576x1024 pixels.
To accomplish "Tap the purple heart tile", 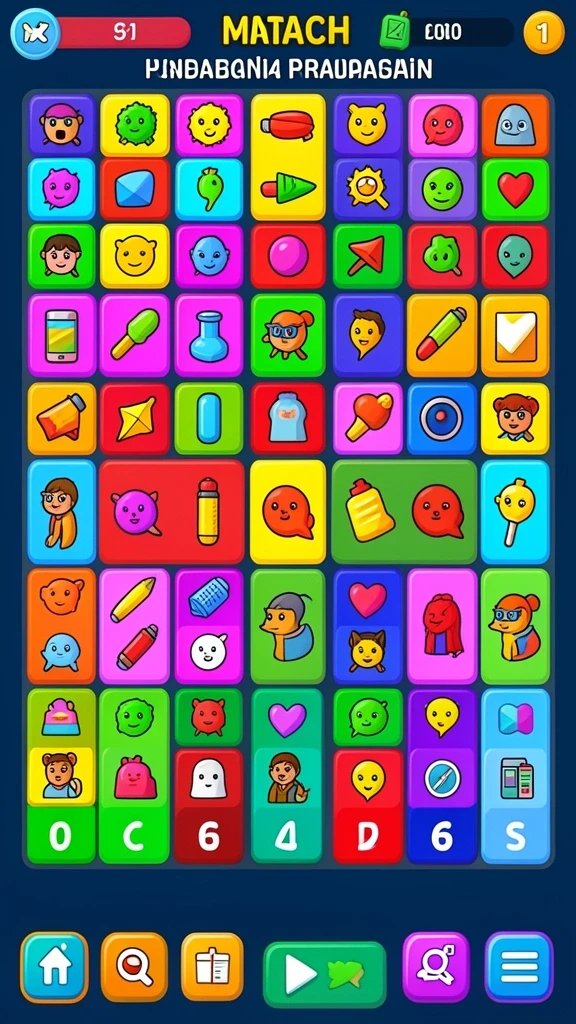I will coord(287,720).
